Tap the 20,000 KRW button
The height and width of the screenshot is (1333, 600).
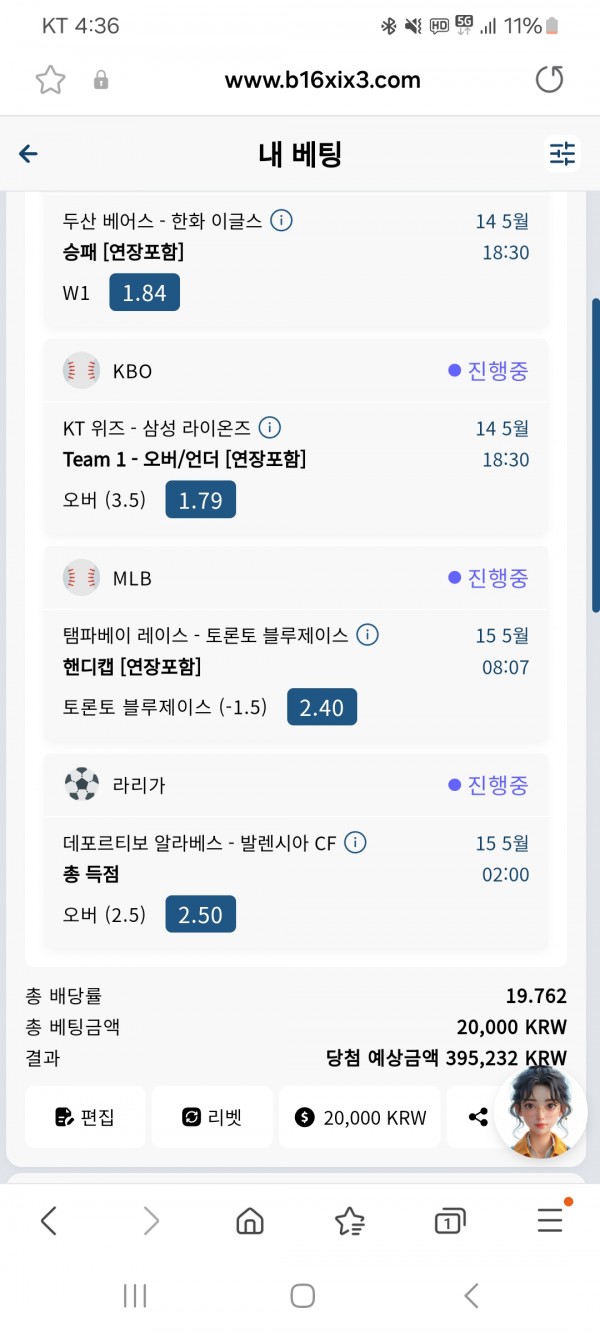(360, 1117)
